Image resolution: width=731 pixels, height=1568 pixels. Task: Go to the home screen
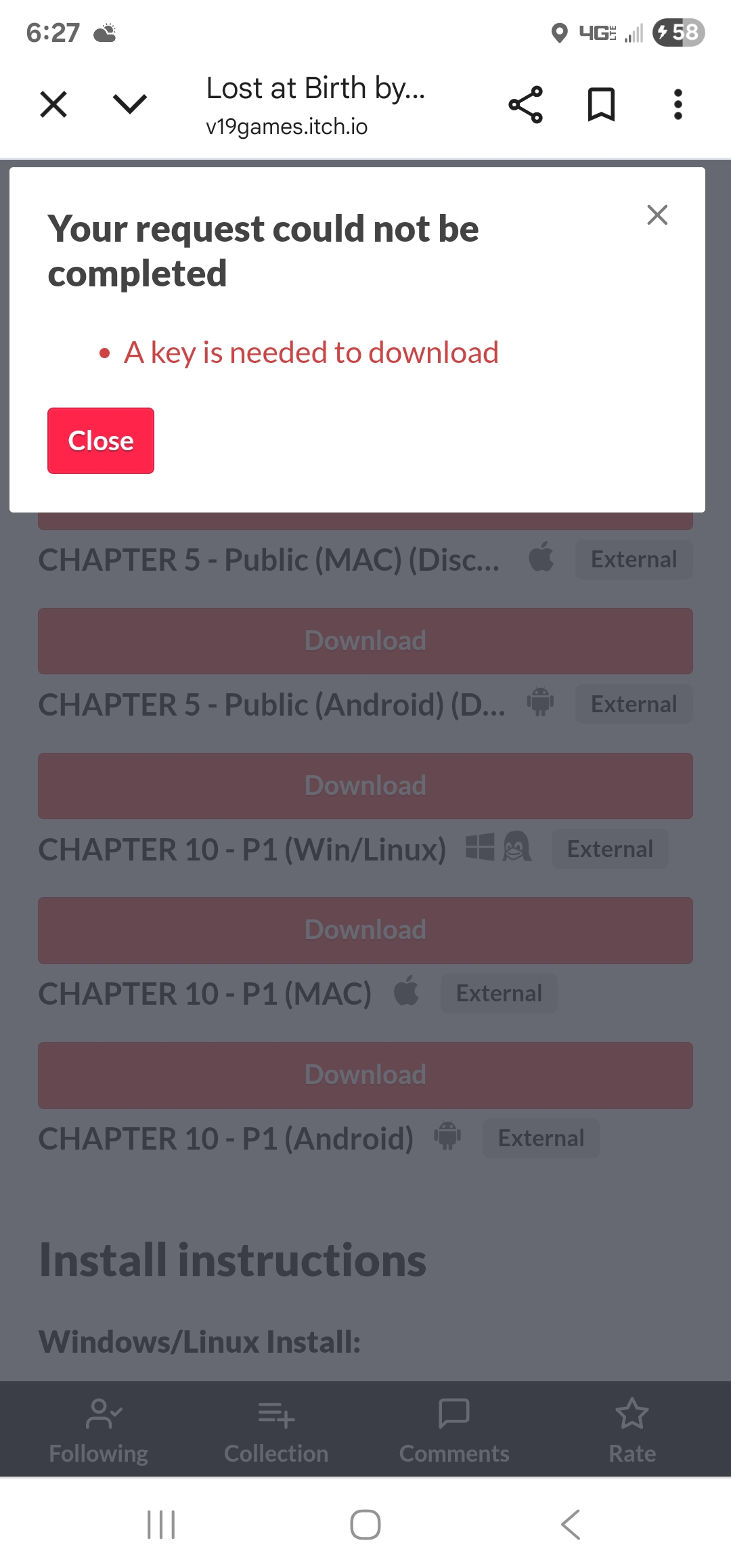365,1525
